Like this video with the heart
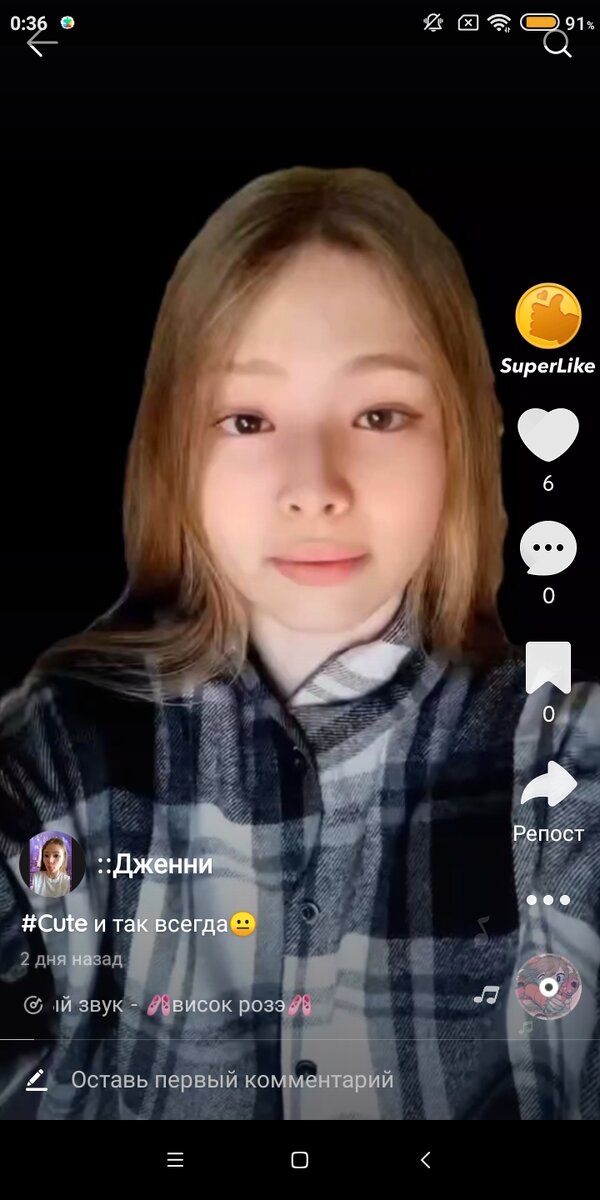This screenshot has height=1200, width=600. [548, 435]
